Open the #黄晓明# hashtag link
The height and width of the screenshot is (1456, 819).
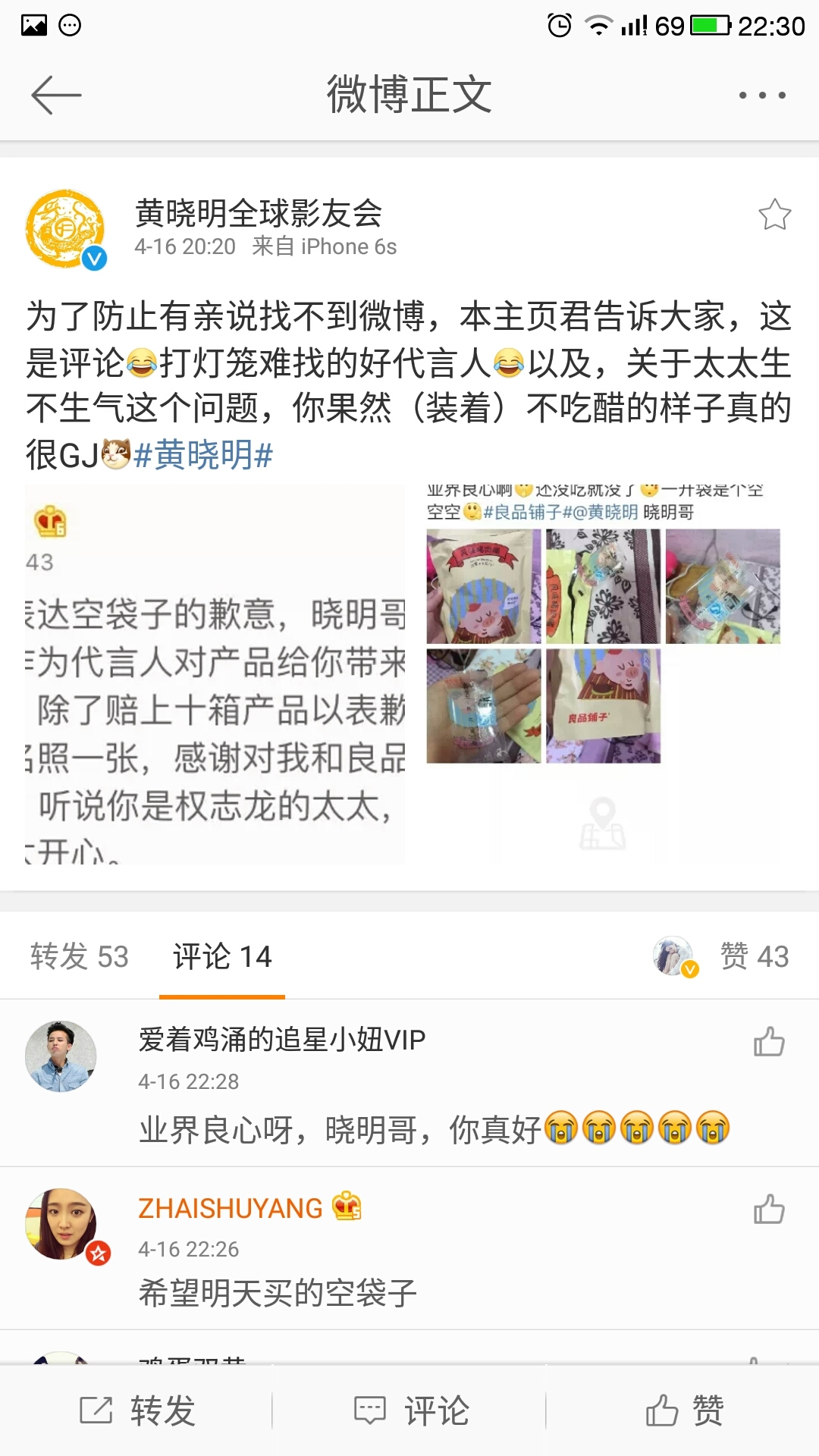[202, 455]
